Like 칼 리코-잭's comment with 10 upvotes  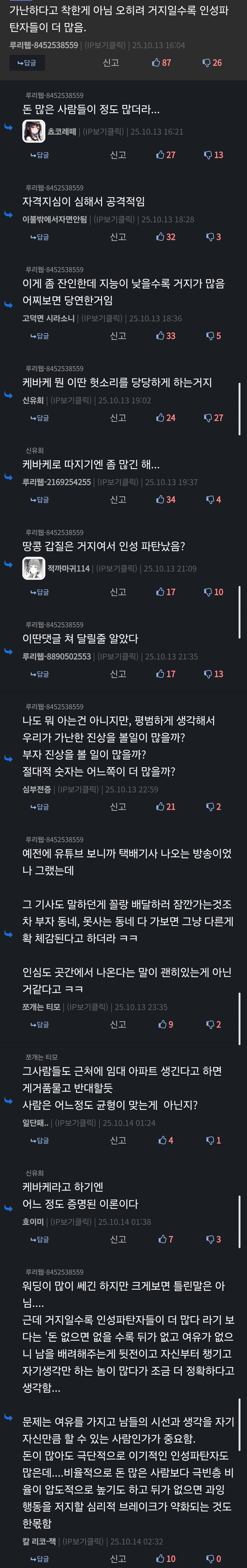pyautogui.click(x=166, y=1559)
